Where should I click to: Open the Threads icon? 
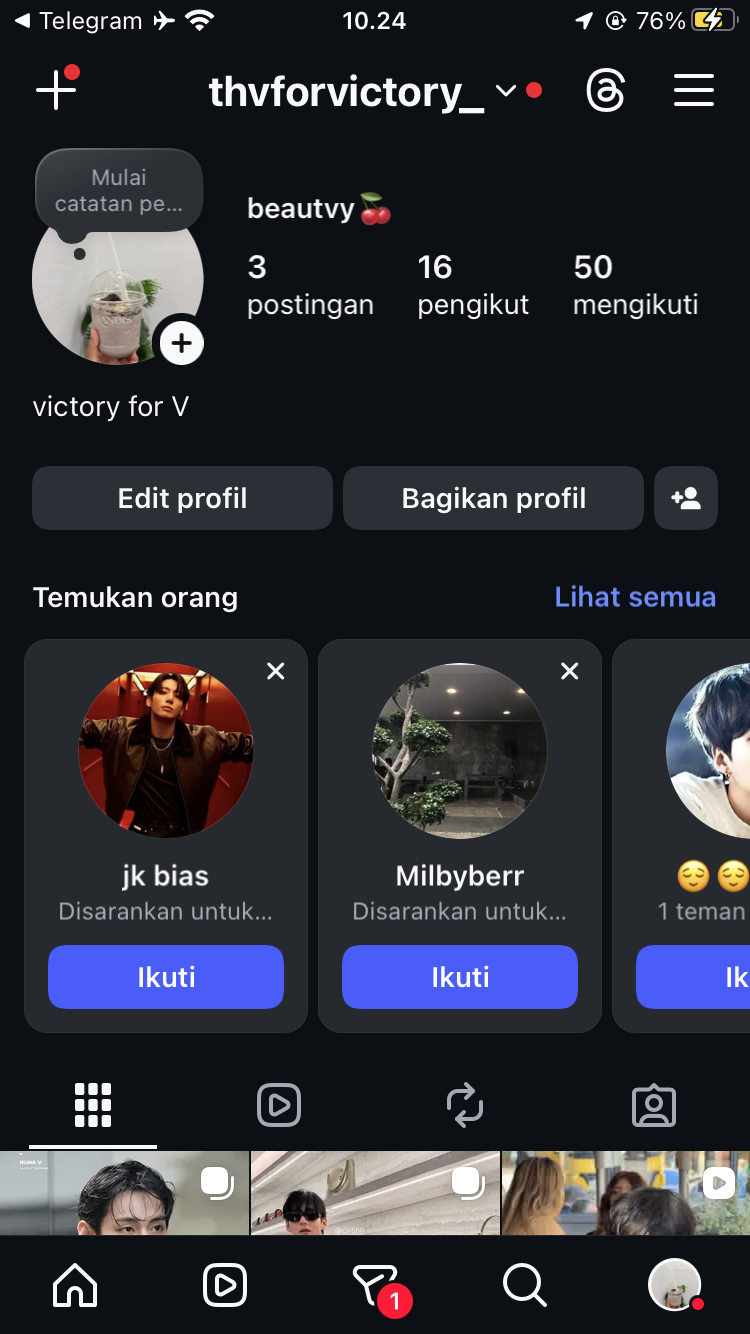tap(605, 92)
